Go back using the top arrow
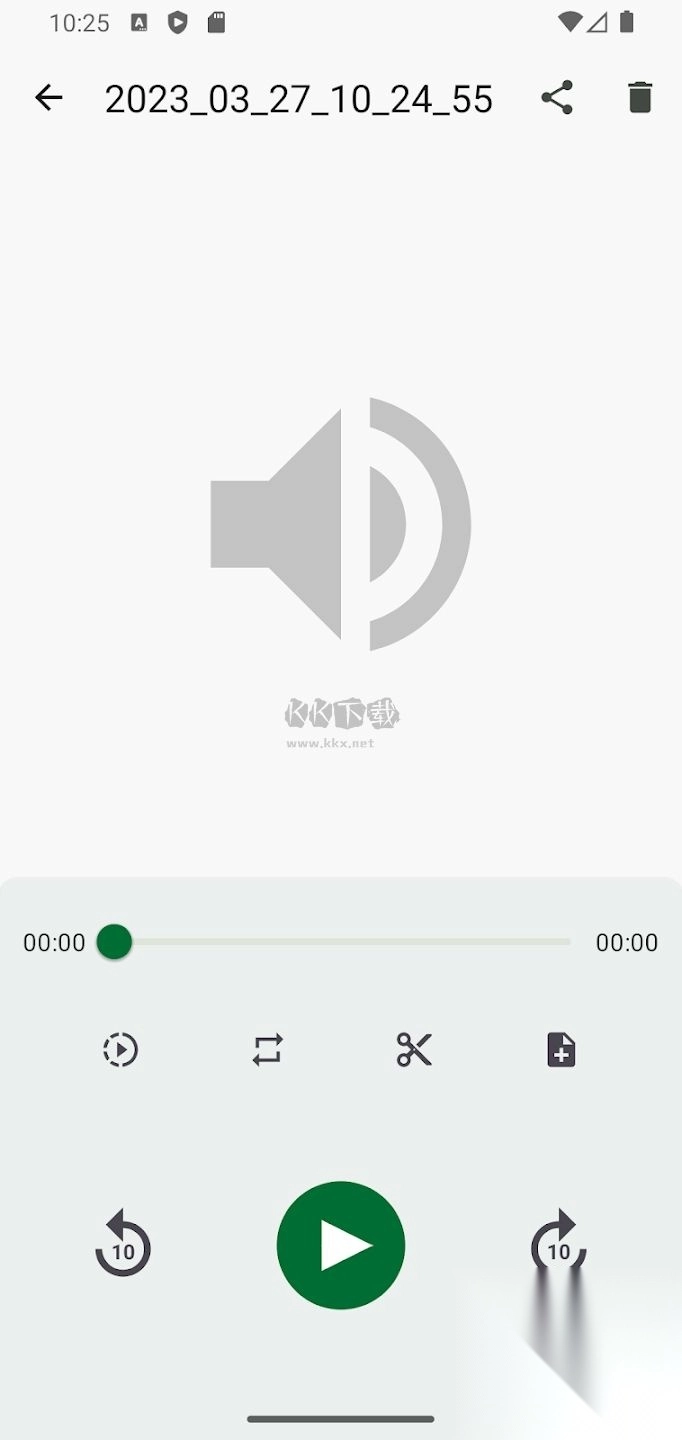 [48, 97]
